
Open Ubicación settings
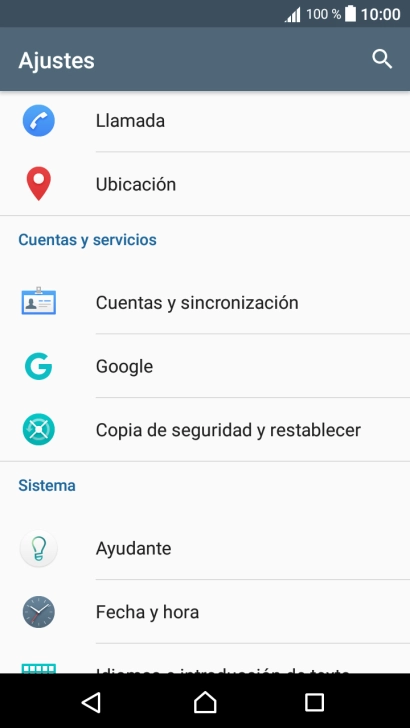point(205,184)
